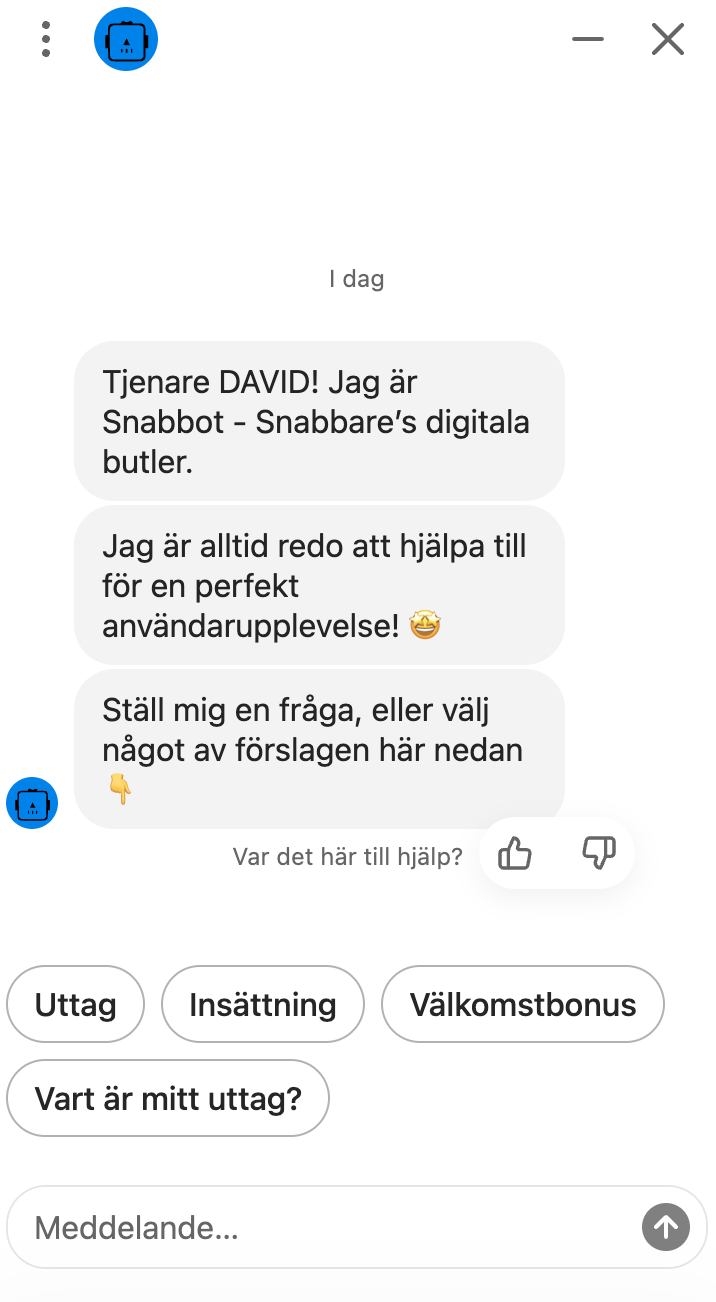
Task: Minimize the chat window
Action: 588,39
